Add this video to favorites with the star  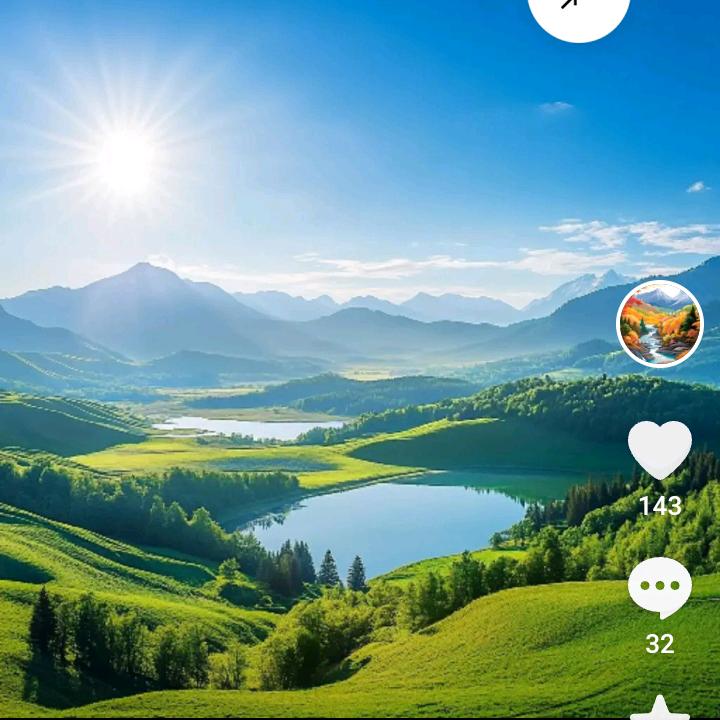[660, 709]
